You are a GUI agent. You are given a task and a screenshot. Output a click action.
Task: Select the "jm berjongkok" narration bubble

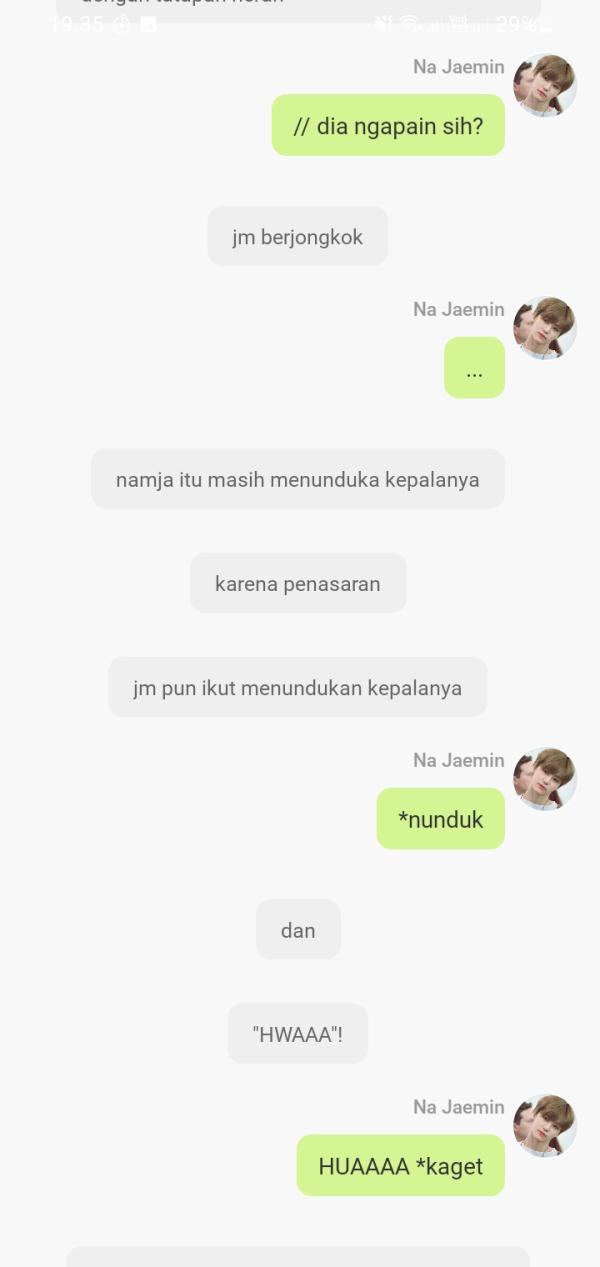(297, 237)
